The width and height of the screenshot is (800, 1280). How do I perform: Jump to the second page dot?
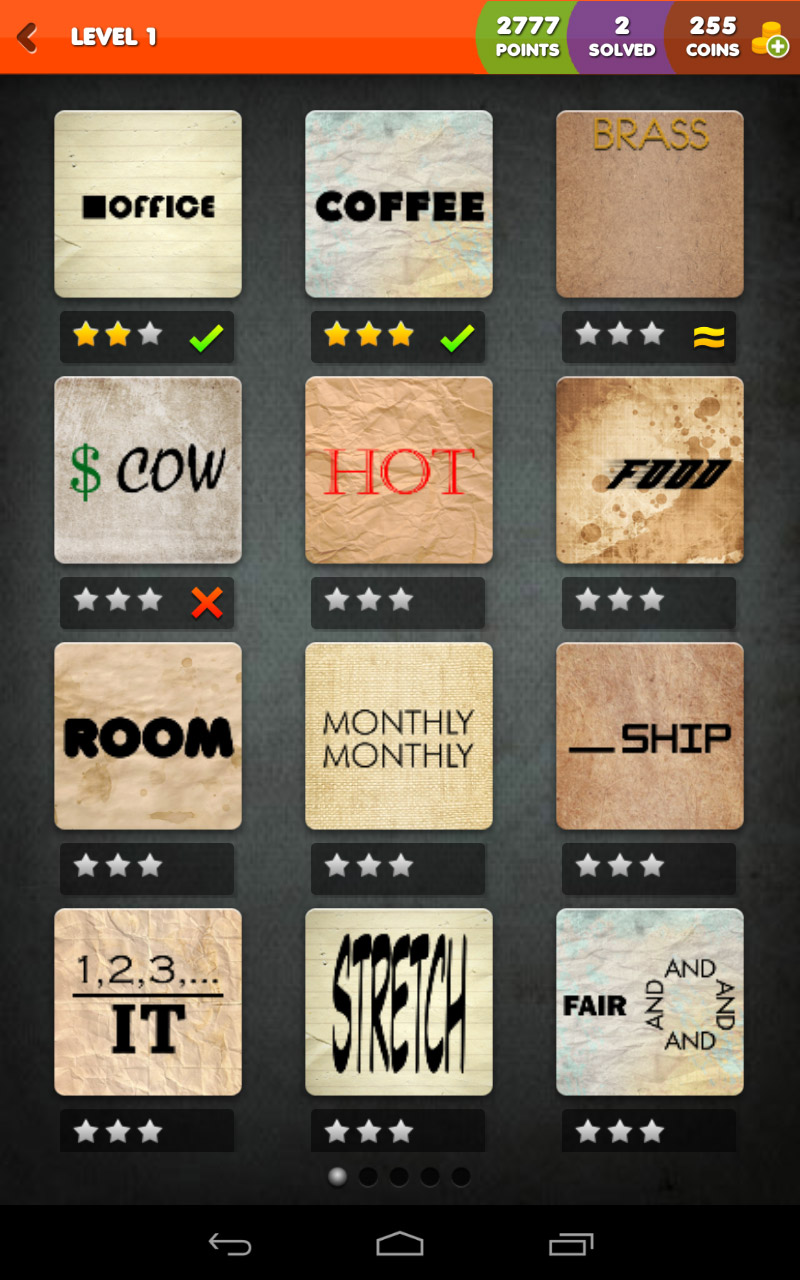tap(368, 1177)
